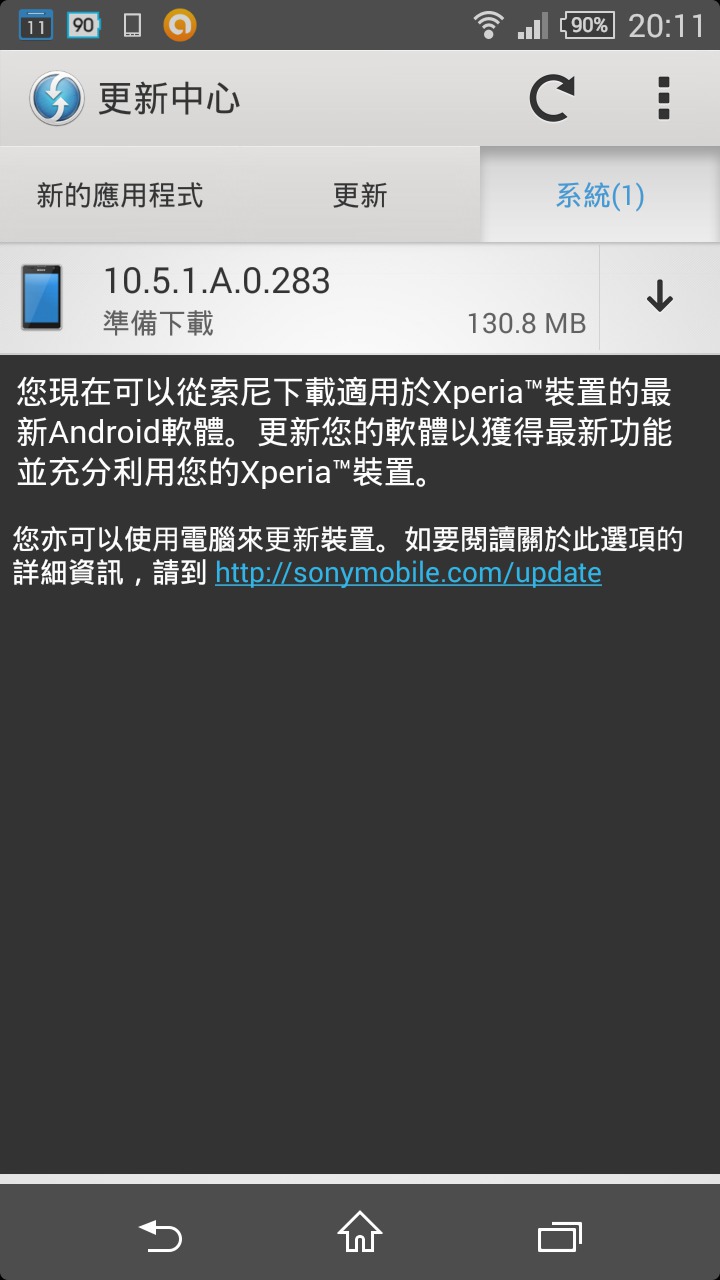The width and height of the screenshot is (720, 1280).
Task: Switch to the 新的應用程式 tab
Action: click(120, 195)
